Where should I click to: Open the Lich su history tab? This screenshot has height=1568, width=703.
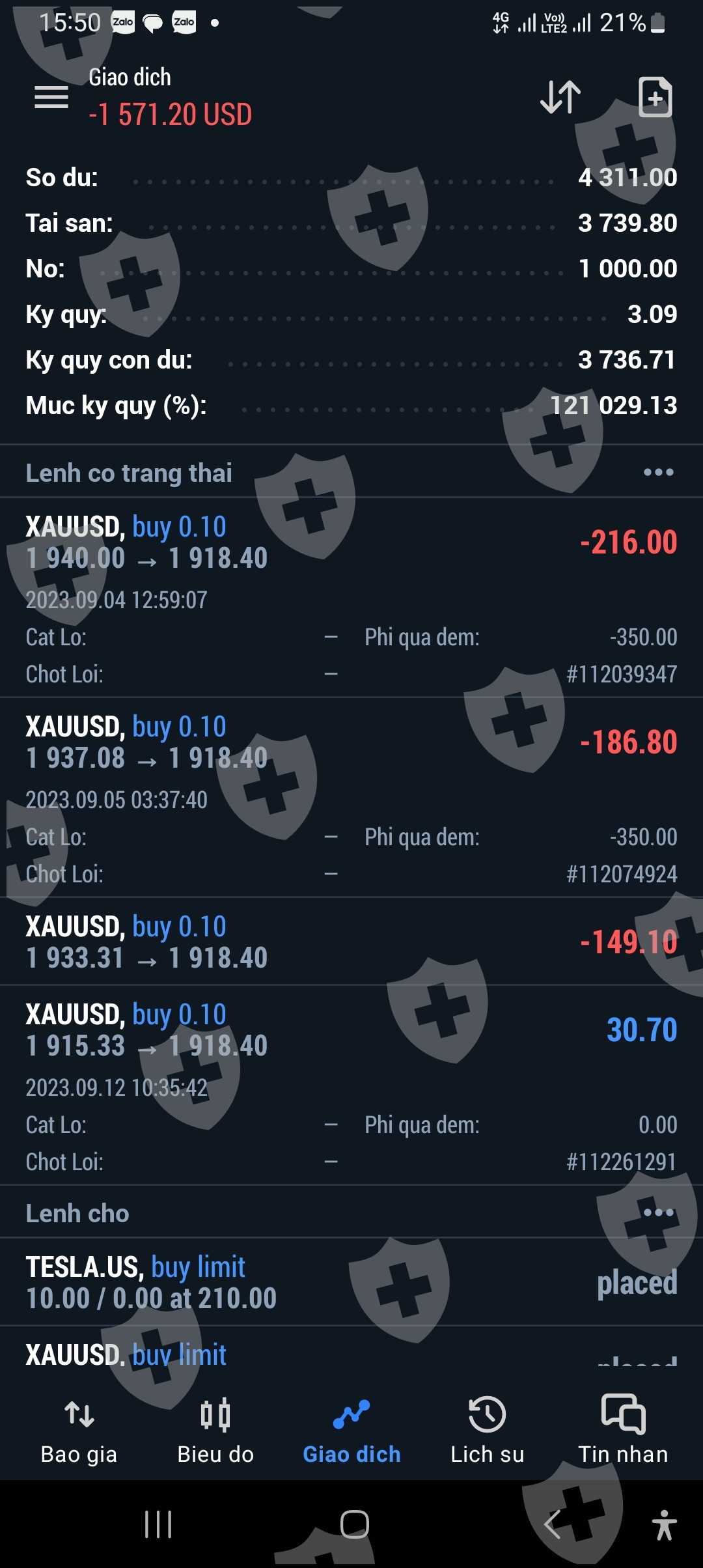tap(488, 1431)
